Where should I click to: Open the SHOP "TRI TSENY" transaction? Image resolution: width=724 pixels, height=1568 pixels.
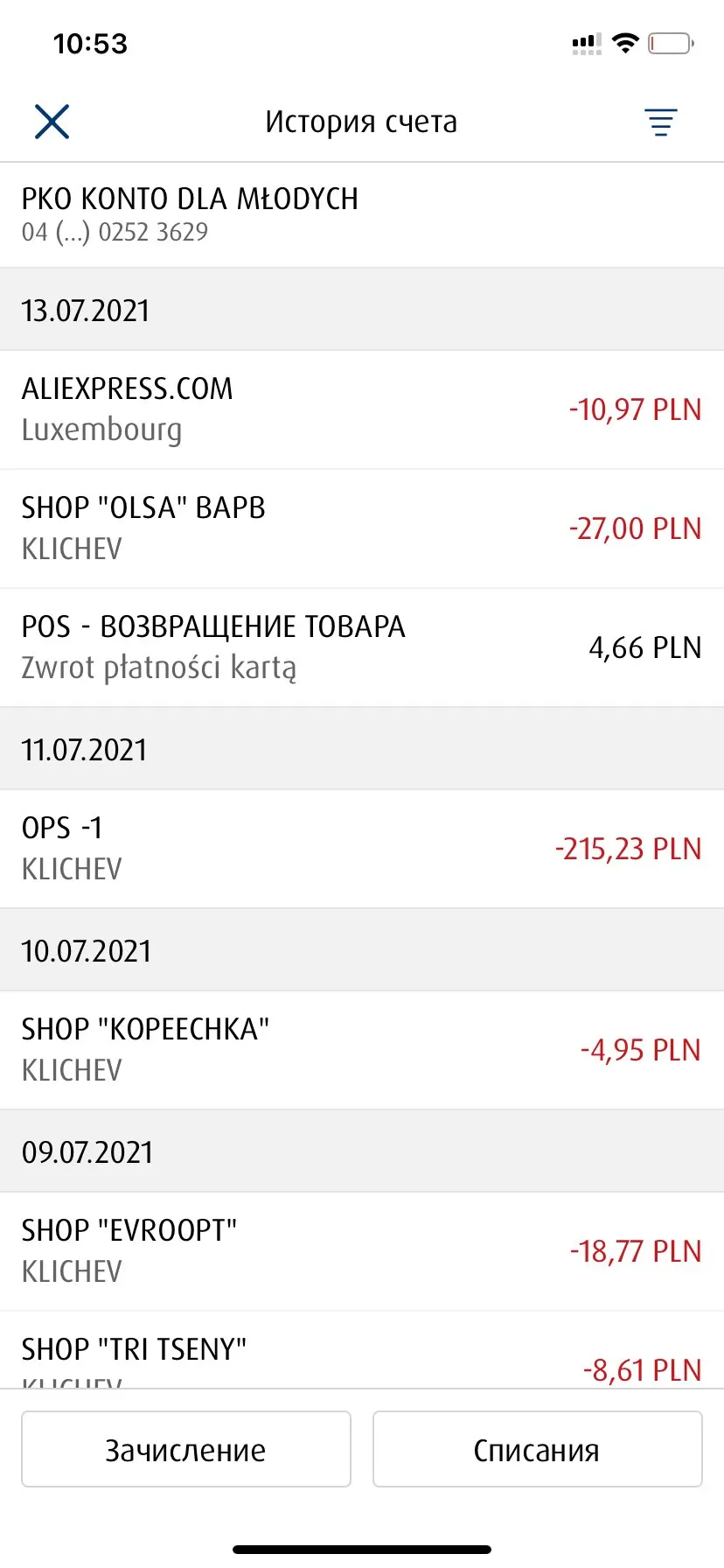coord(362,1354)
